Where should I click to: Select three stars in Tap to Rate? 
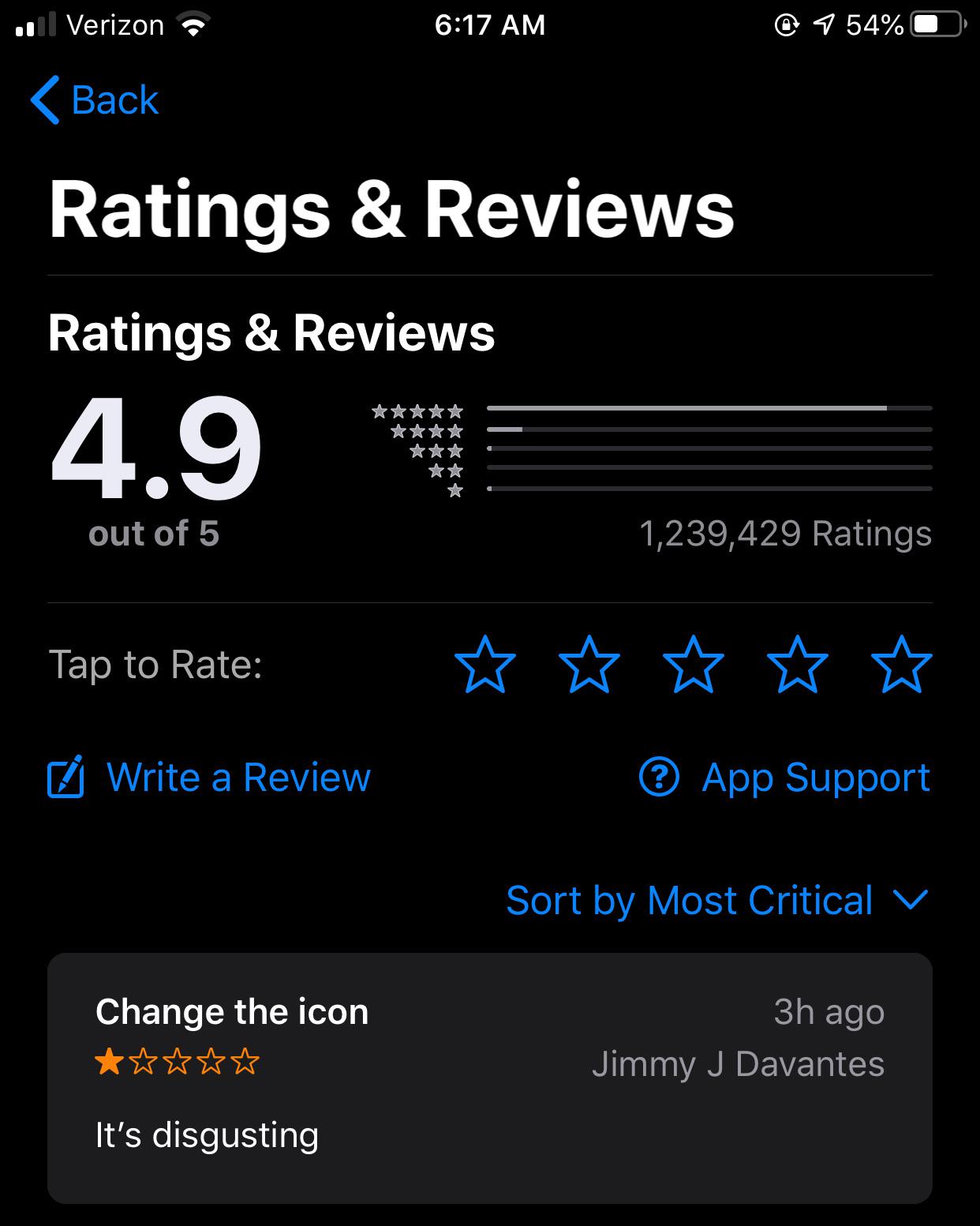694,665
